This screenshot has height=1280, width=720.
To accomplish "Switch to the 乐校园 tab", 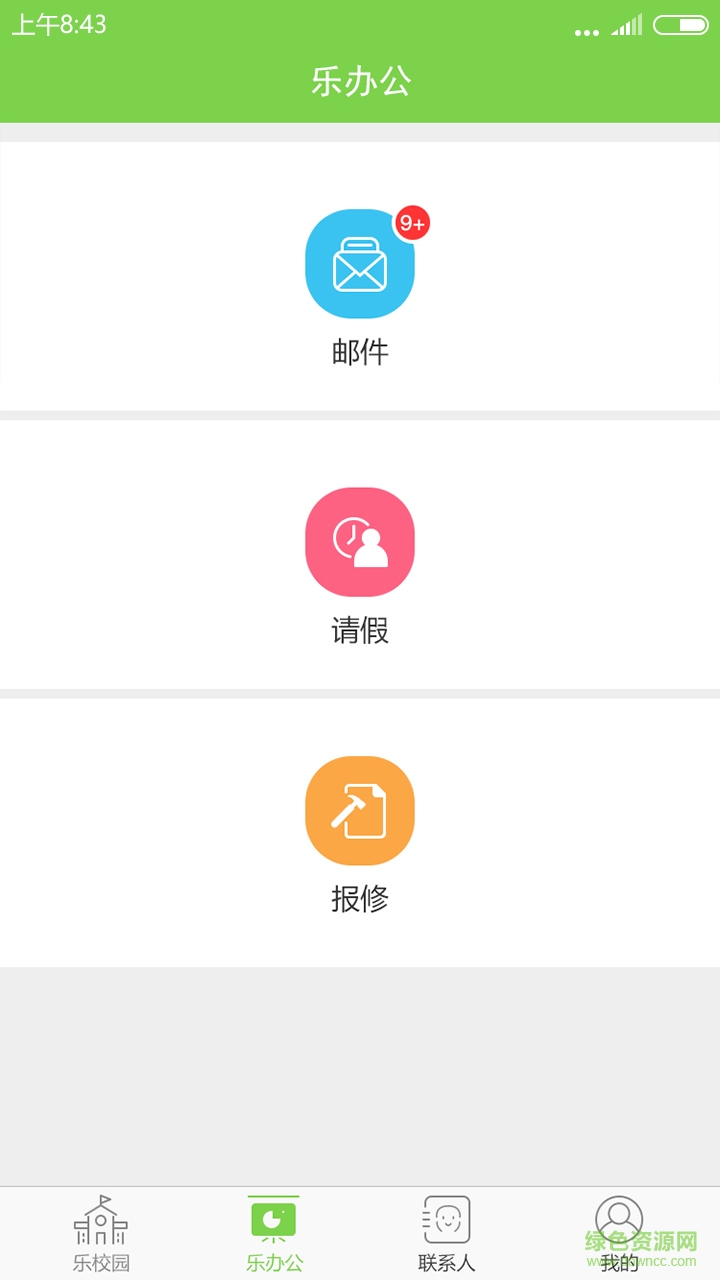I will [100, 1232].
